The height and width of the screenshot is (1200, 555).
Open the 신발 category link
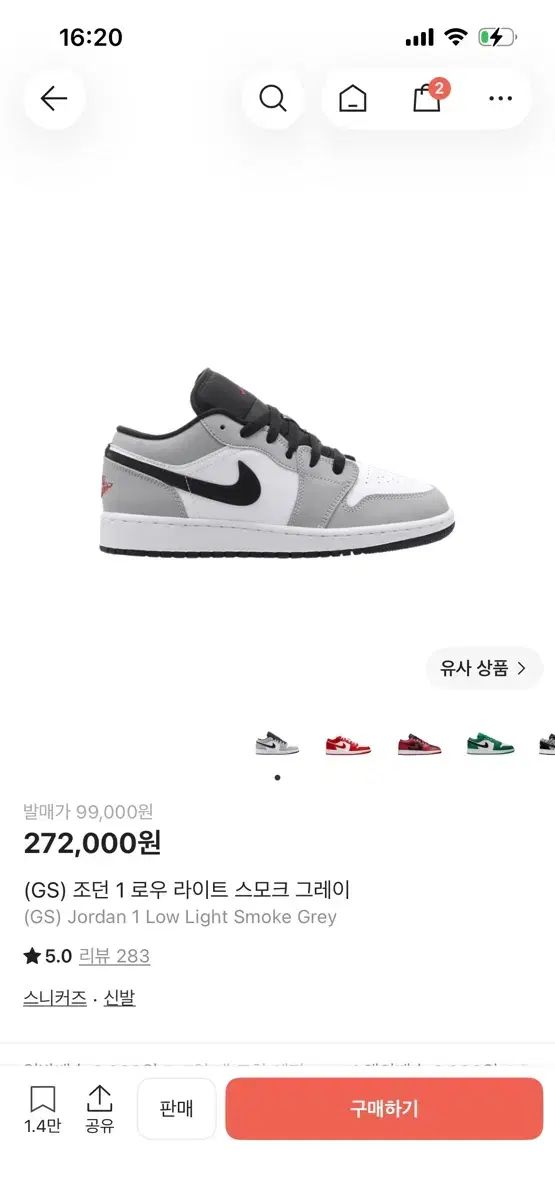pos(119,997)
